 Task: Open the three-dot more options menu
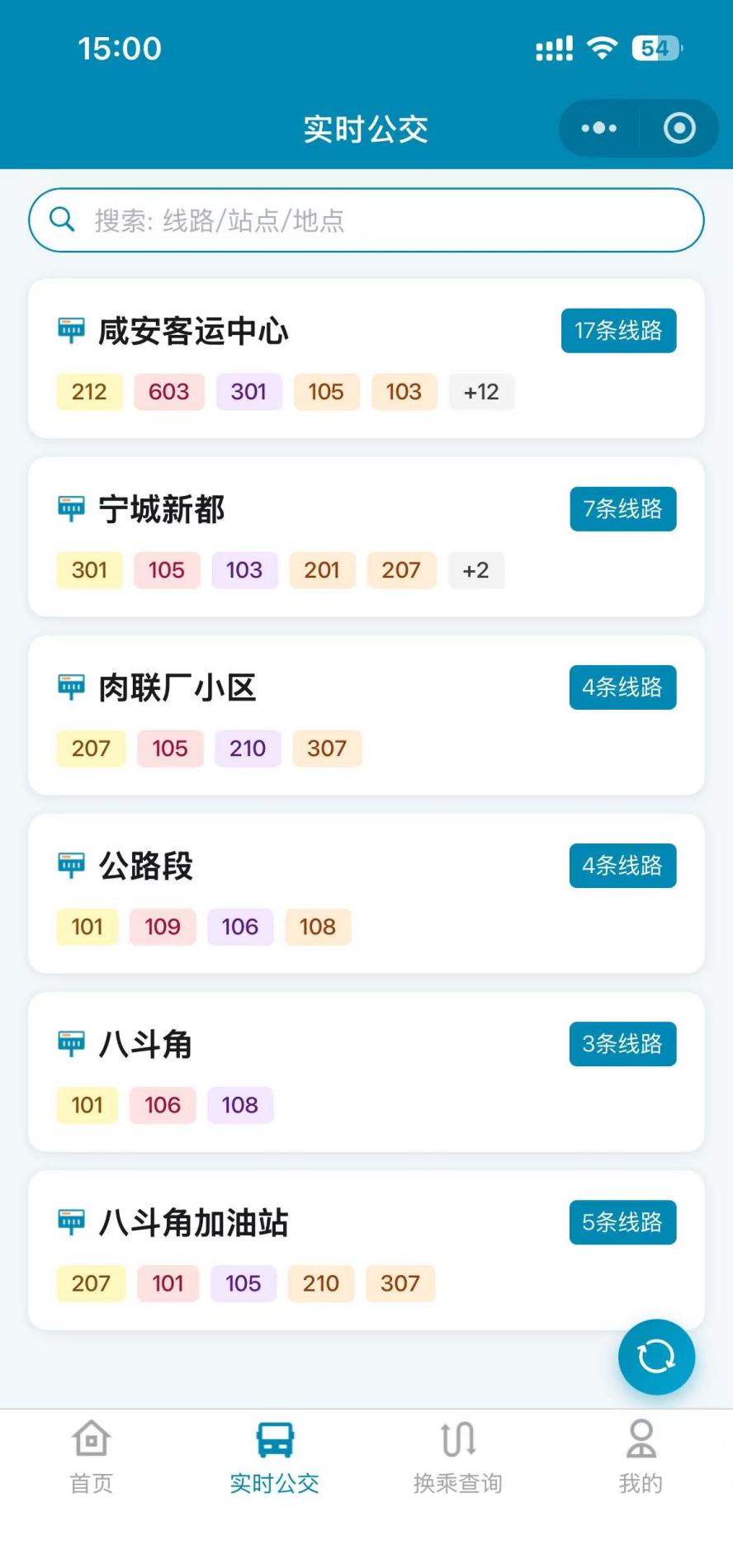[x=597, y=128]
